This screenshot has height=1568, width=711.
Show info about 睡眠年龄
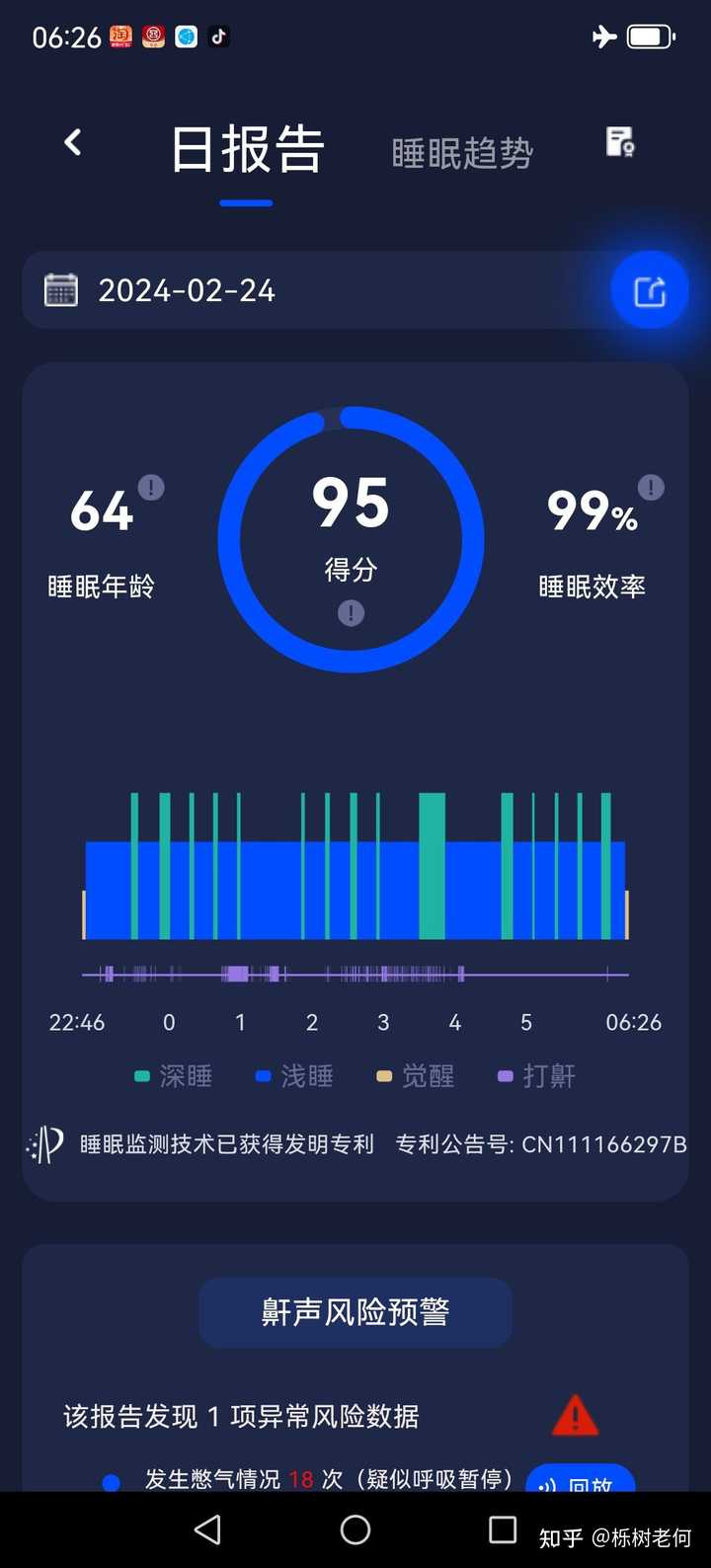150,487
